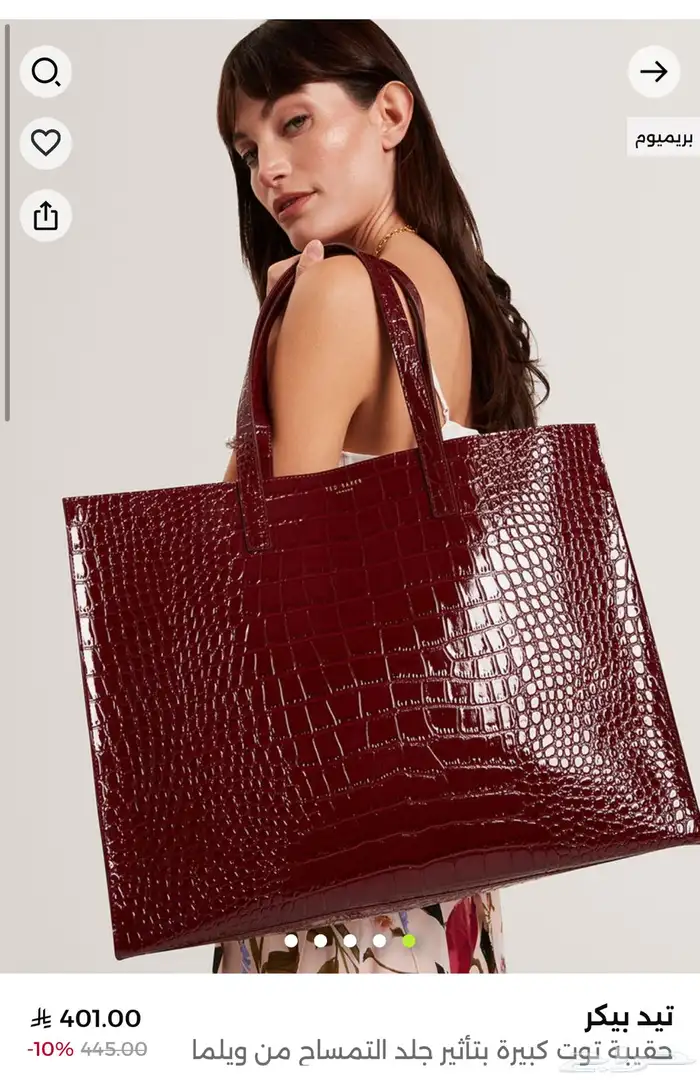
Task: Add the bag to wishlist with heart icon
Action: pyautogui.click(x=45, y=143)
